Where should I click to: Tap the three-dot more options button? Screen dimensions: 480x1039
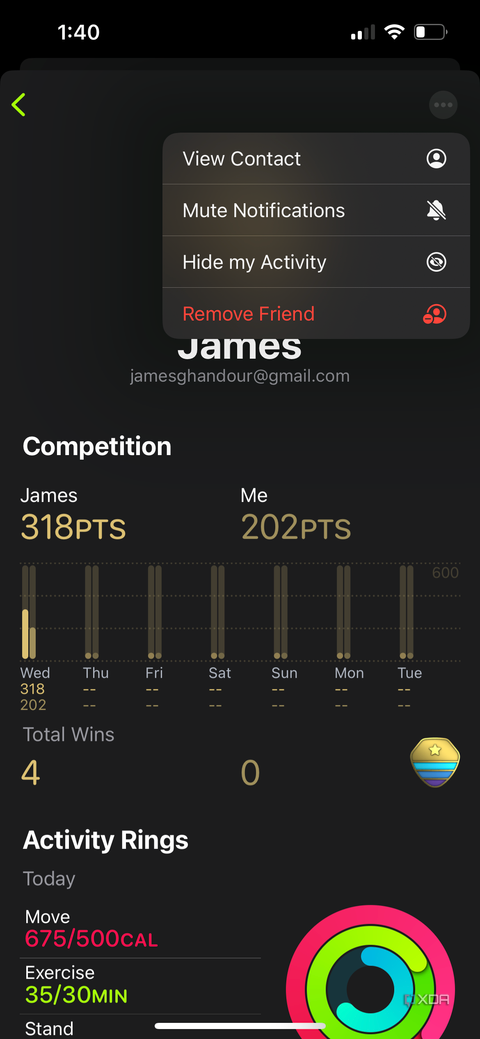point(443,105)
